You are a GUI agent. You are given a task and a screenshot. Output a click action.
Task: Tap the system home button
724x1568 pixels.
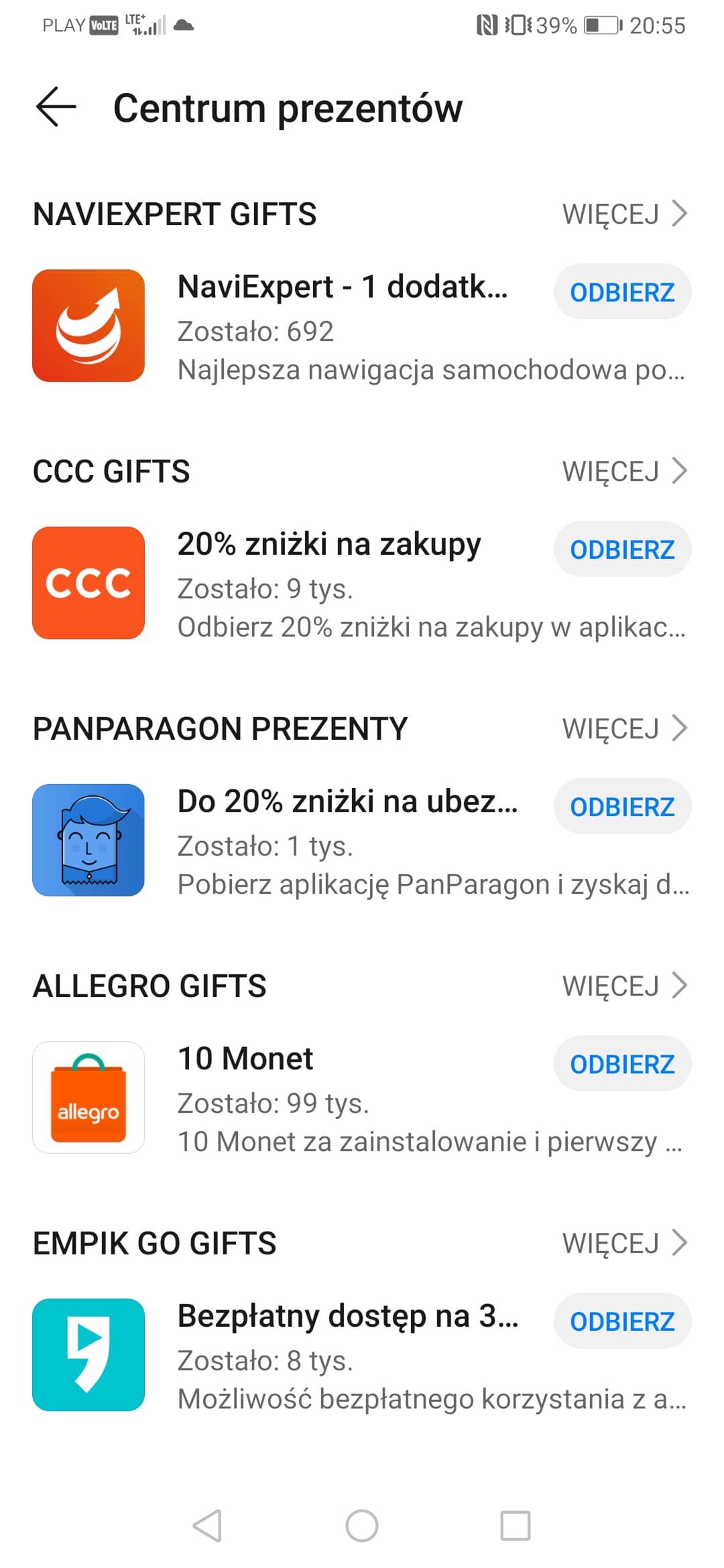[x=362, y=1526]
